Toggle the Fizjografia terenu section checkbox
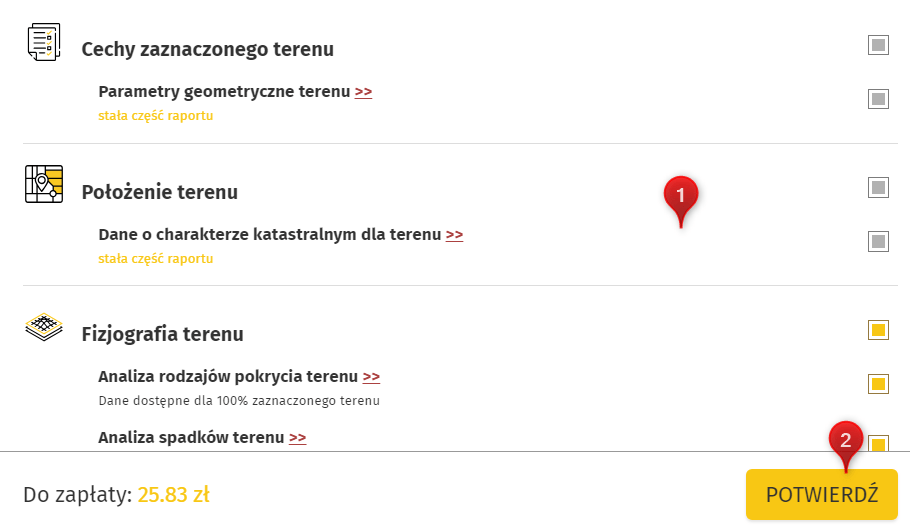Viewport: 910px width, 528px height. (x=878, y=329)
